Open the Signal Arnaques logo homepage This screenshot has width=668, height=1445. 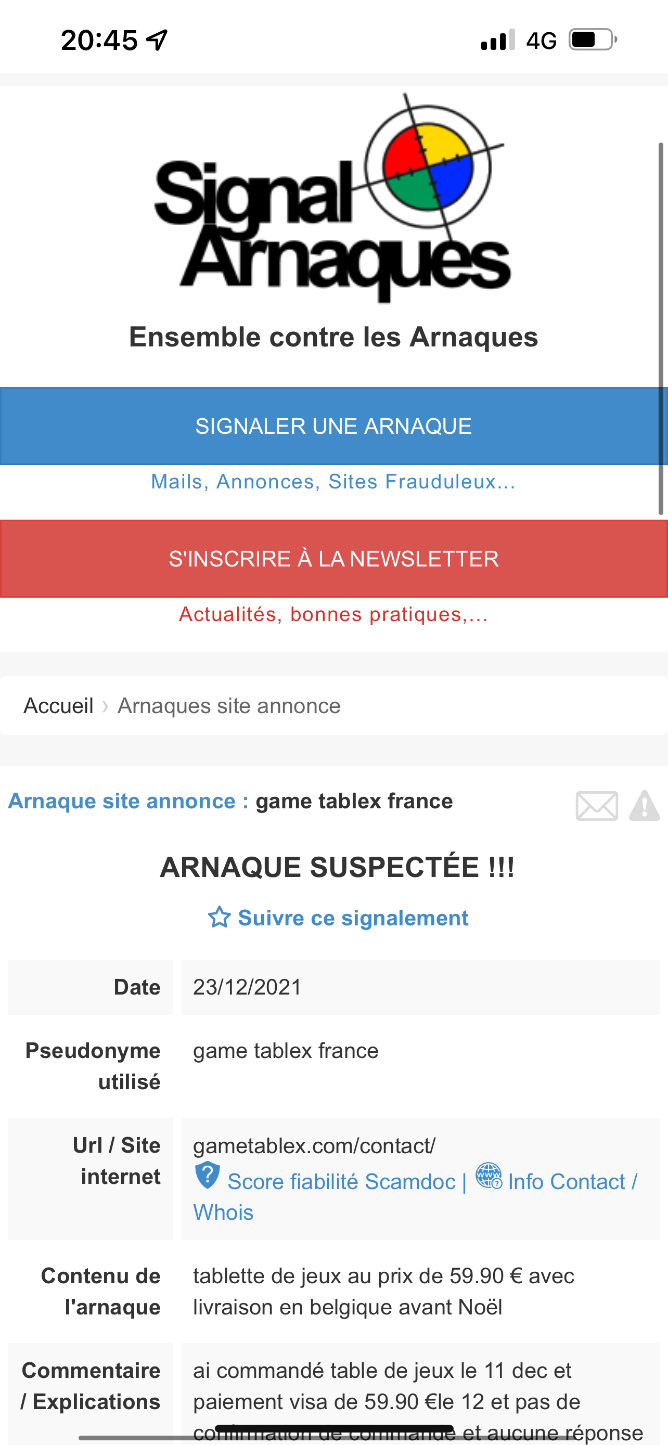333,198
